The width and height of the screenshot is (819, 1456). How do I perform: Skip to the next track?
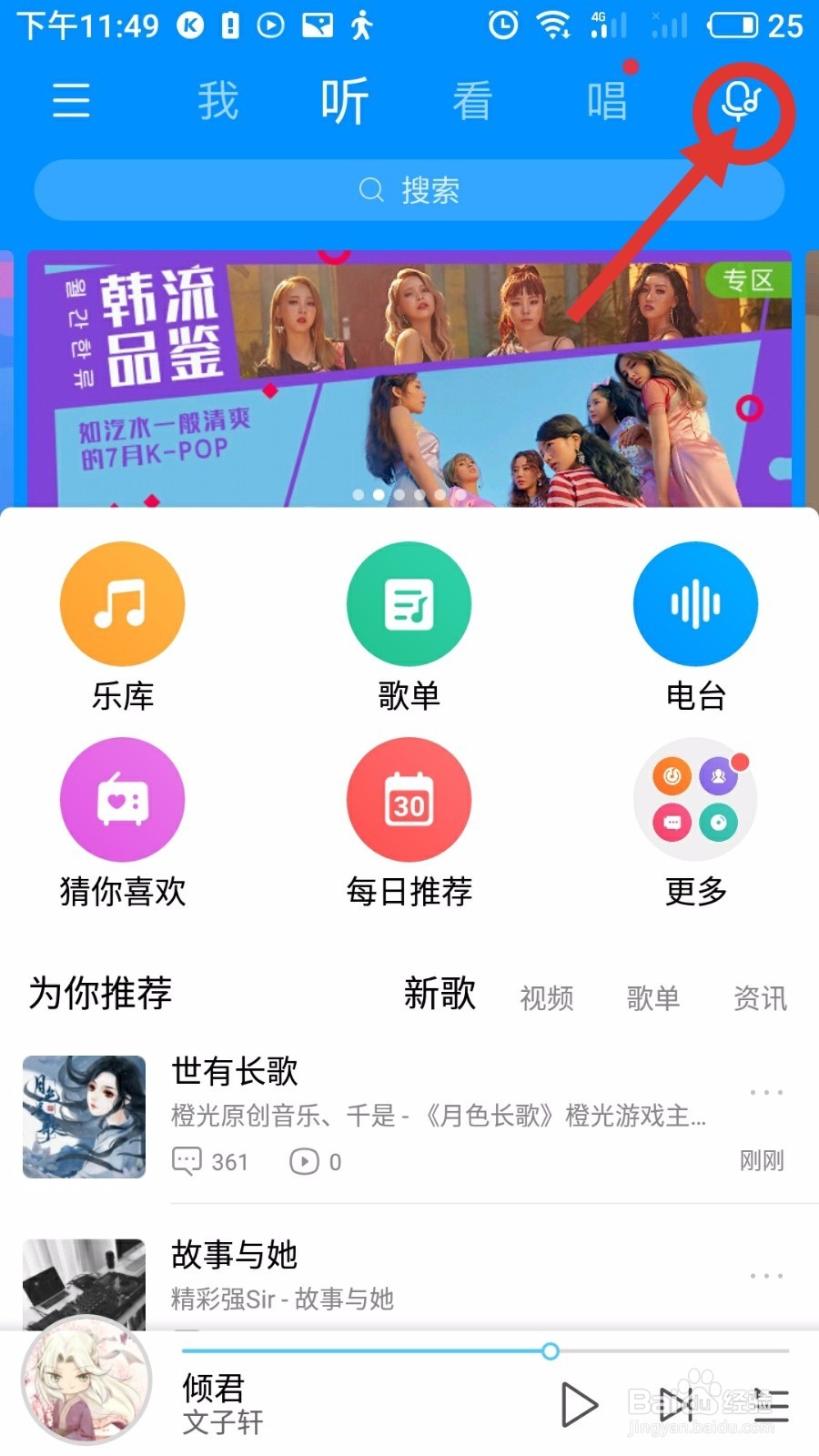tap(678, 1404)
